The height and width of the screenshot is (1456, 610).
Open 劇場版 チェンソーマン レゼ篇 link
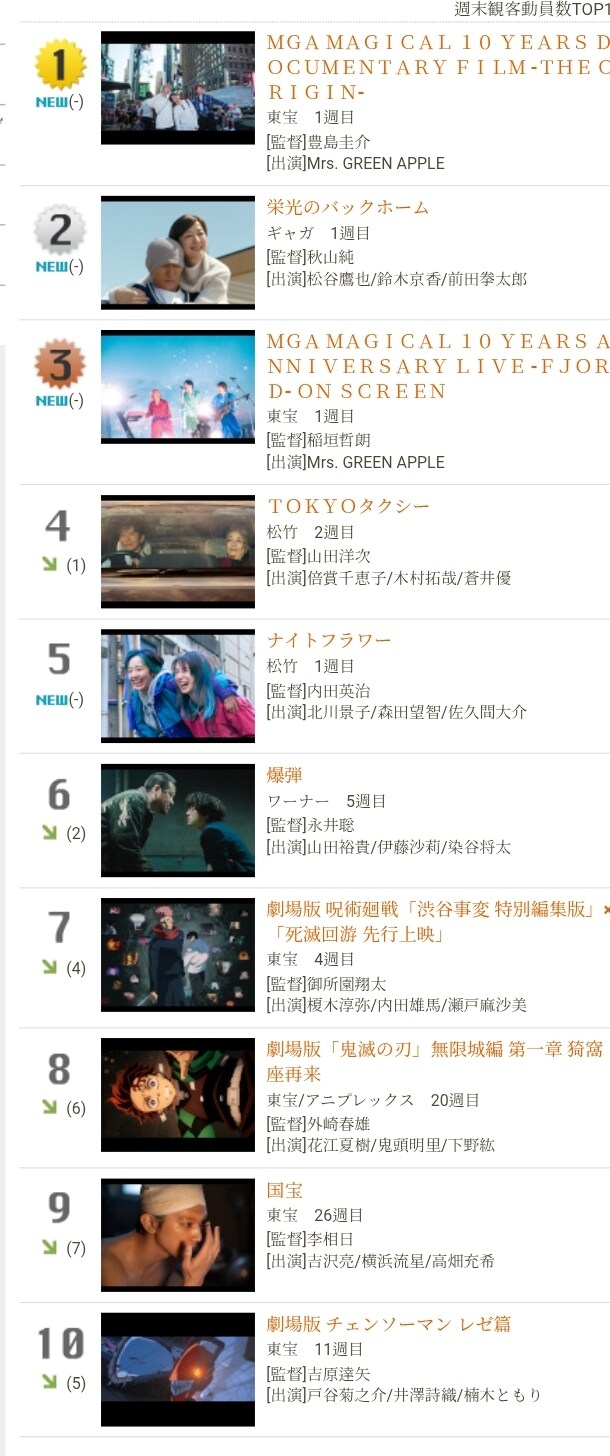(x=388, y=1324)
